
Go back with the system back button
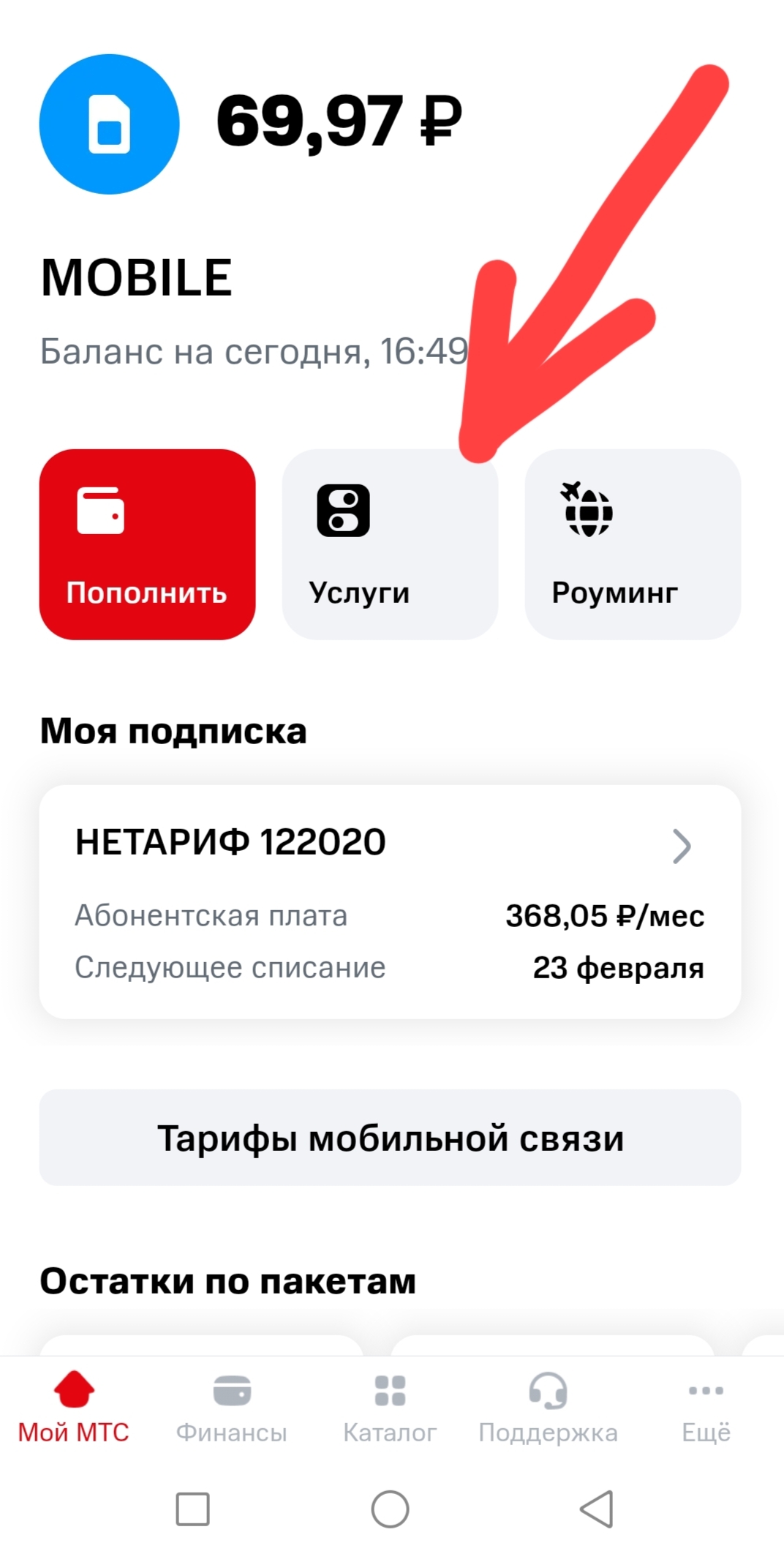click(597, 1509)
